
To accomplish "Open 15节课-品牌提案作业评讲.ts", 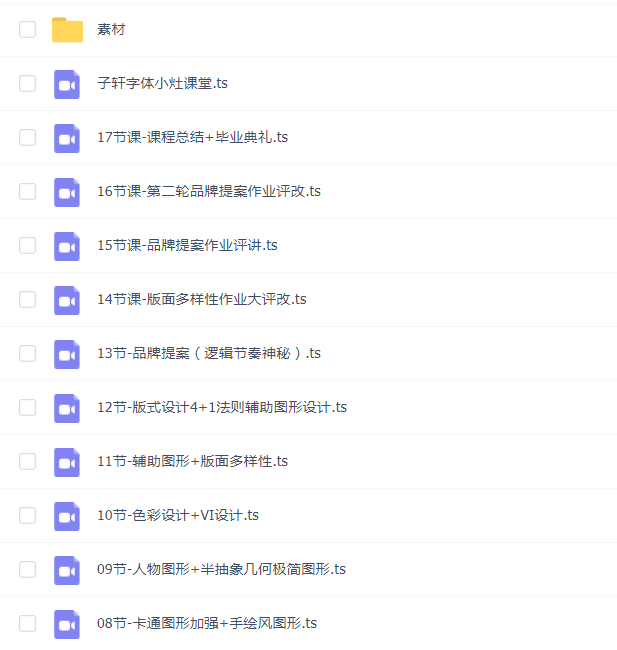I will tap(187, 245).
